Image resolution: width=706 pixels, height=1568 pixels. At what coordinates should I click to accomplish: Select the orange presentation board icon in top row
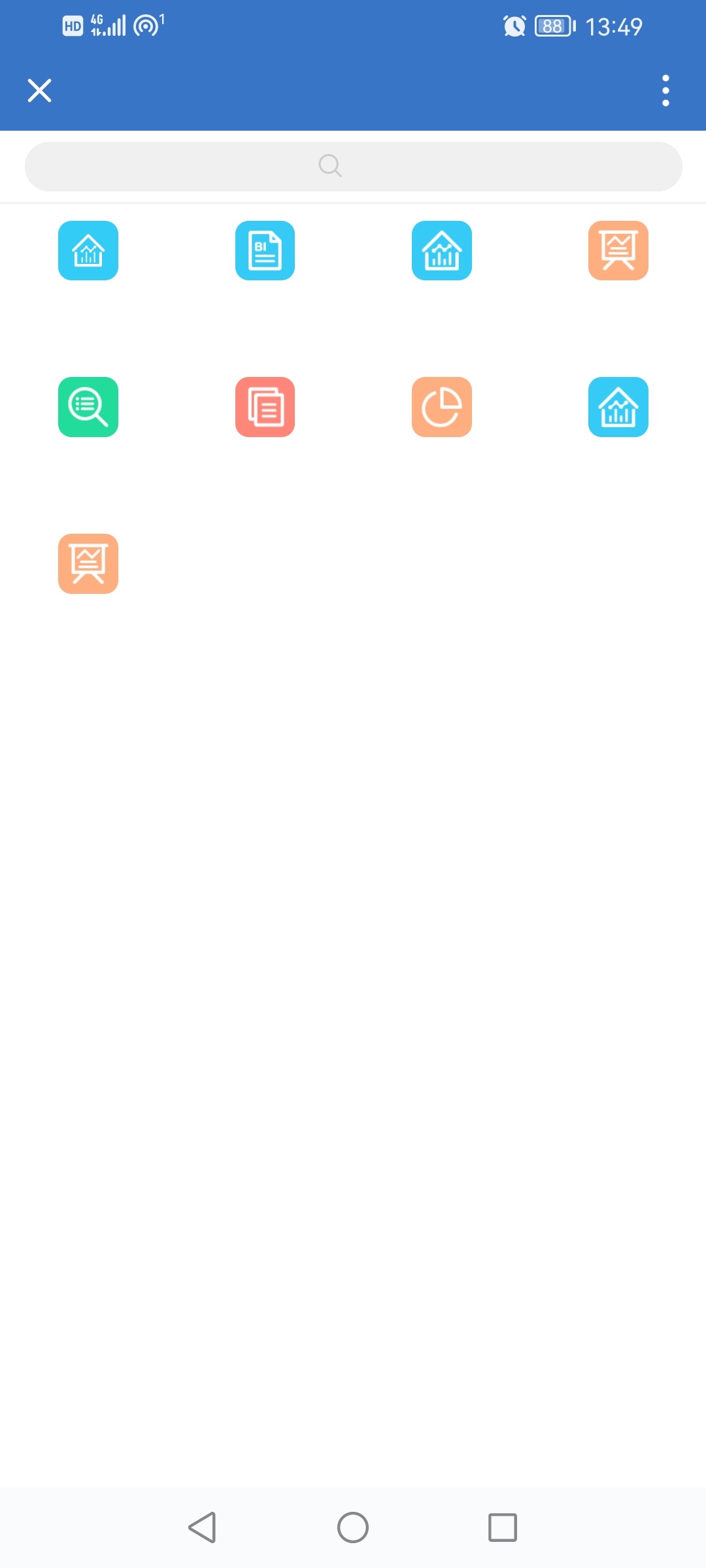click(618, 250)
